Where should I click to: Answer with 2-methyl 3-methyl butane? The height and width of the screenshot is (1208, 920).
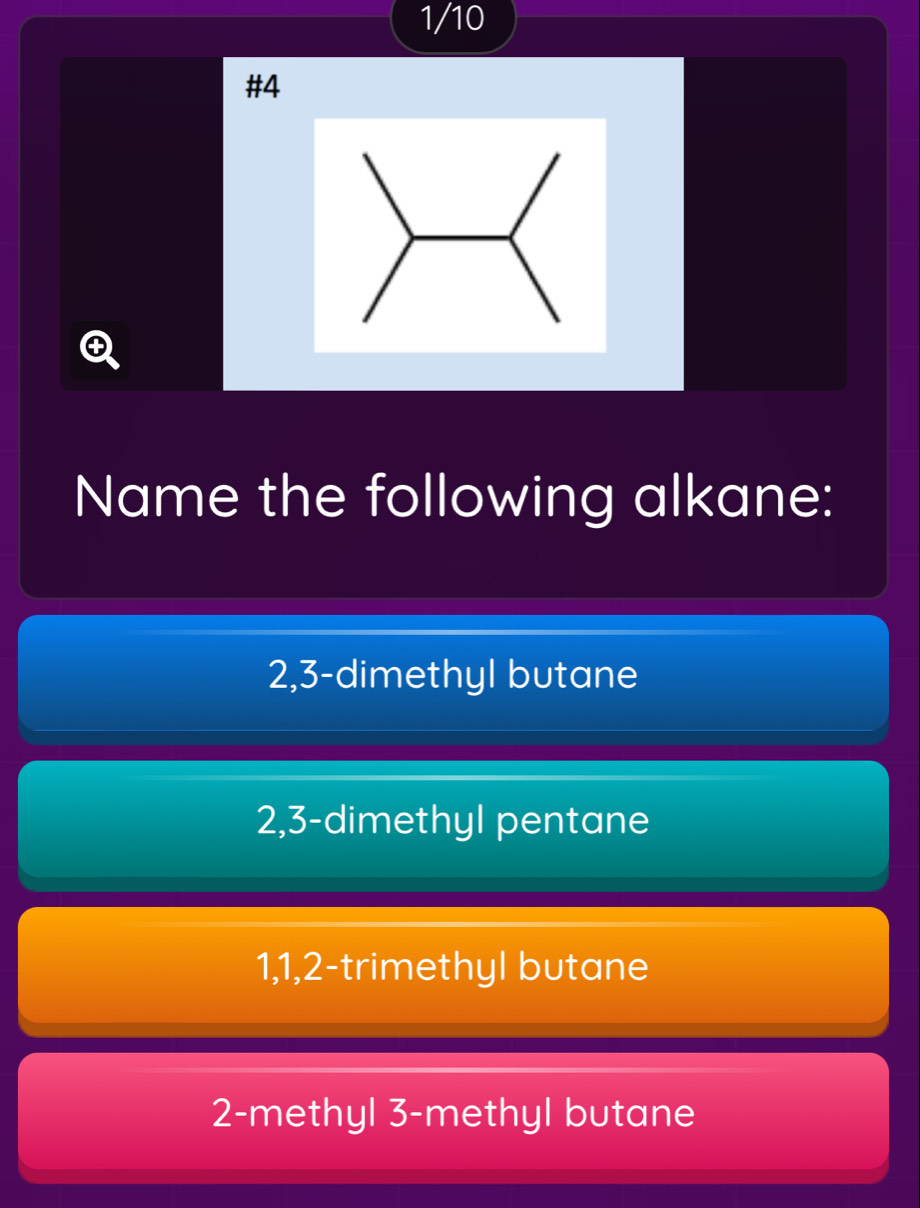coord(453,1112)
